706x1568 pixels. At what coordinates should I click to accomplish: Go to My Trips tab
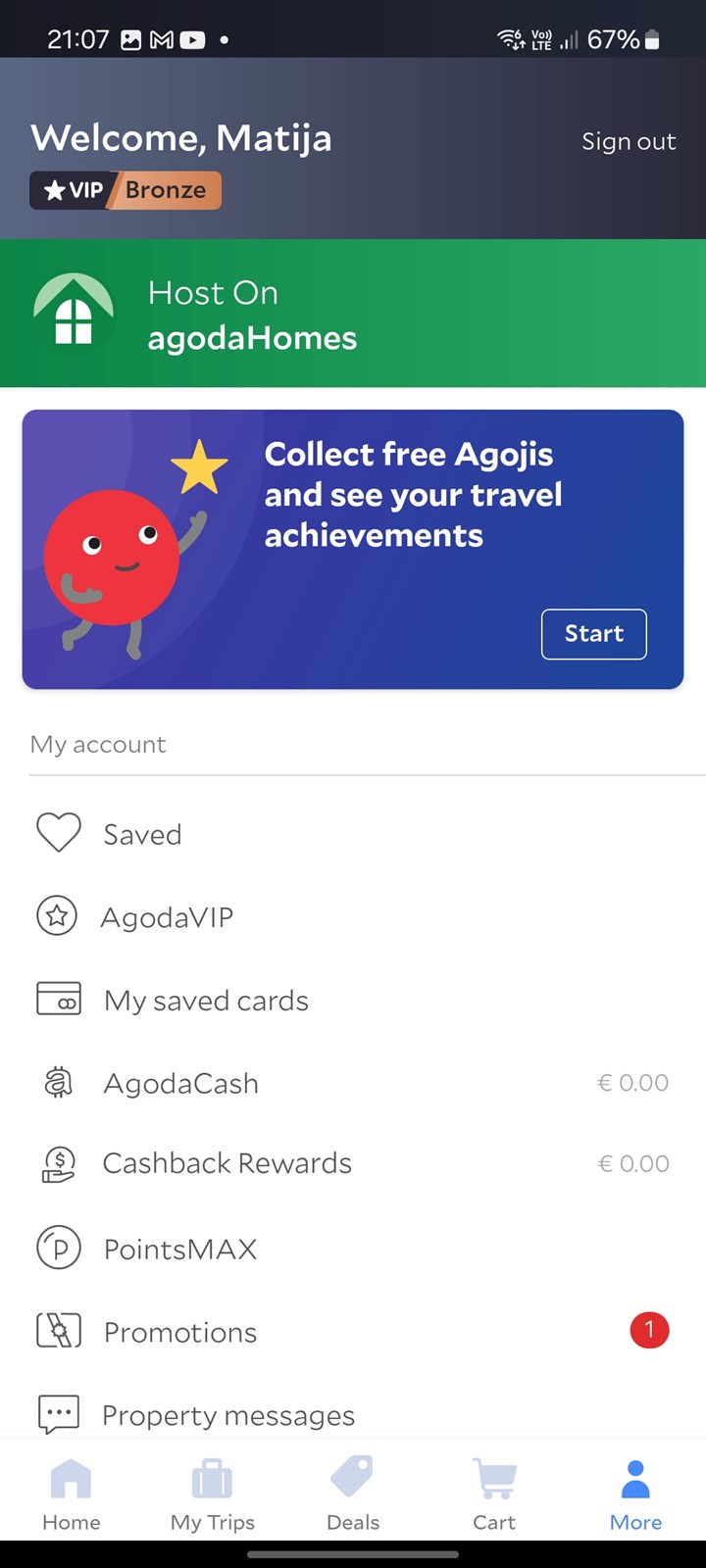click(x=212, y=1494)
